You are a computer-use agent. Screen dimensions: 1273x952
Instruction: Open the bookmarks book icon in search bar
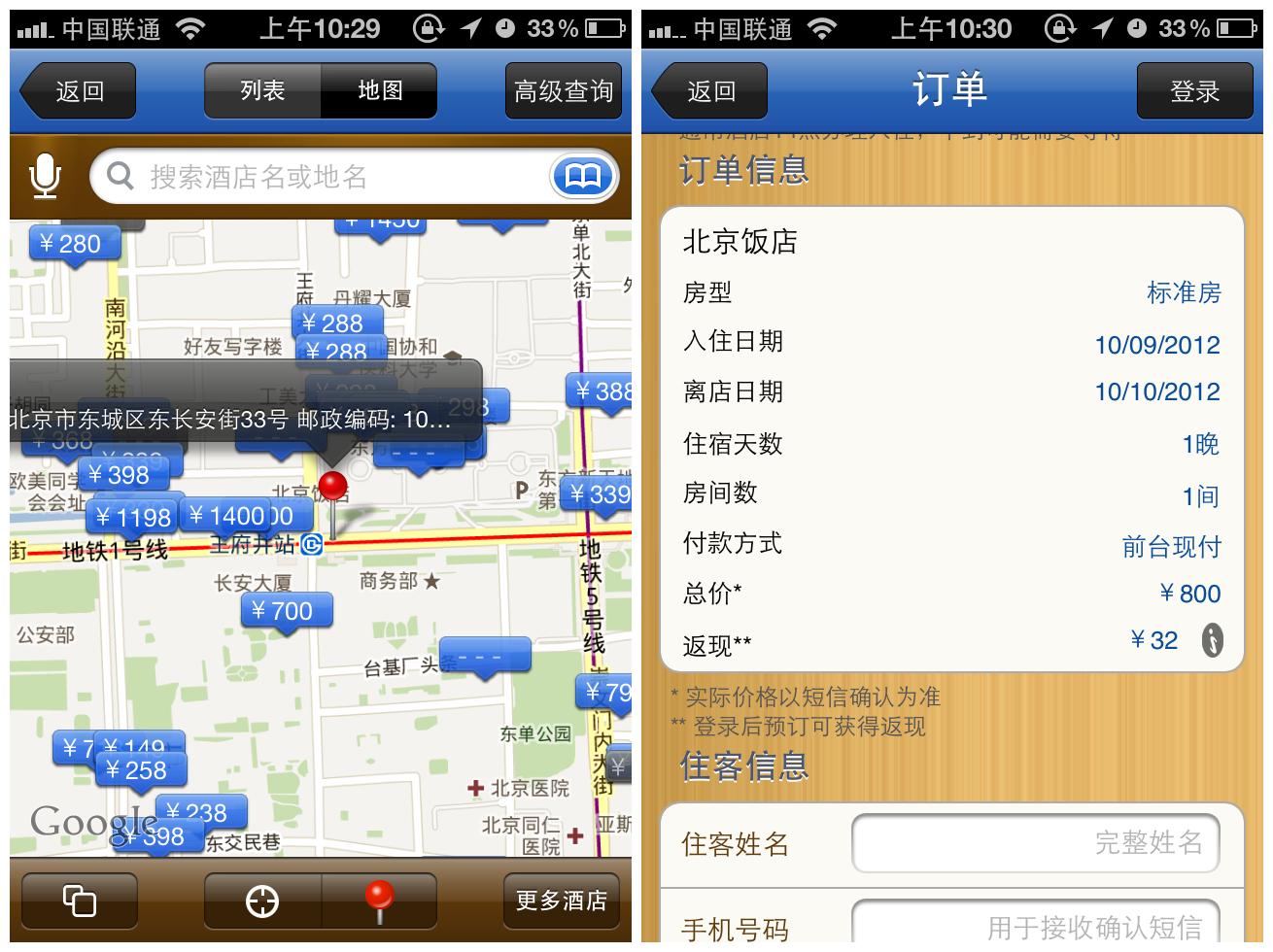pyautogui.click(x=582, y=177)
